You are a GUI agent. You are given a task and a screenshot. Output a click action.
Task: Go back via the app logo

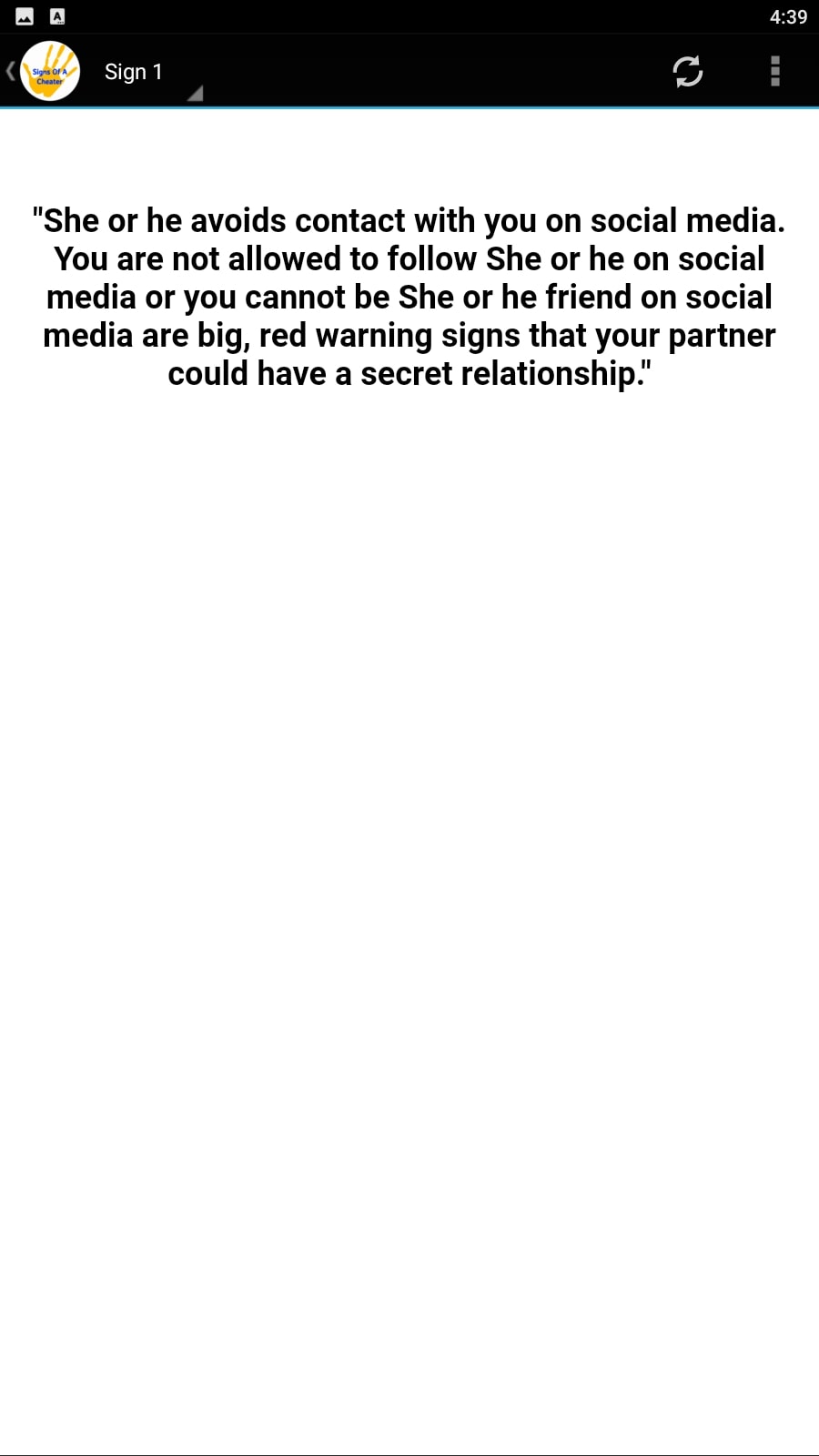(x=43, y=71)
